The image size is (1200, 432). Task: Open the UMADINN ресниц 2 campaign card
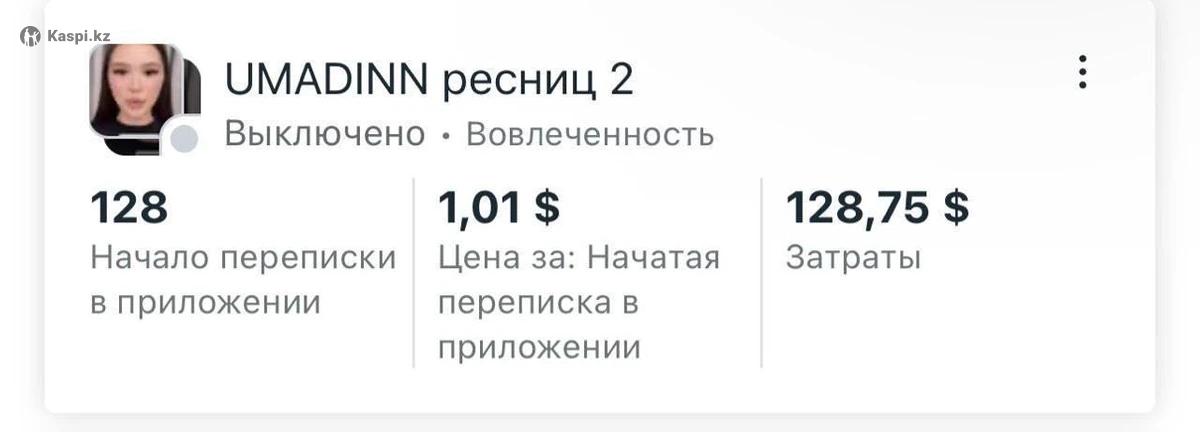(429, 81)
